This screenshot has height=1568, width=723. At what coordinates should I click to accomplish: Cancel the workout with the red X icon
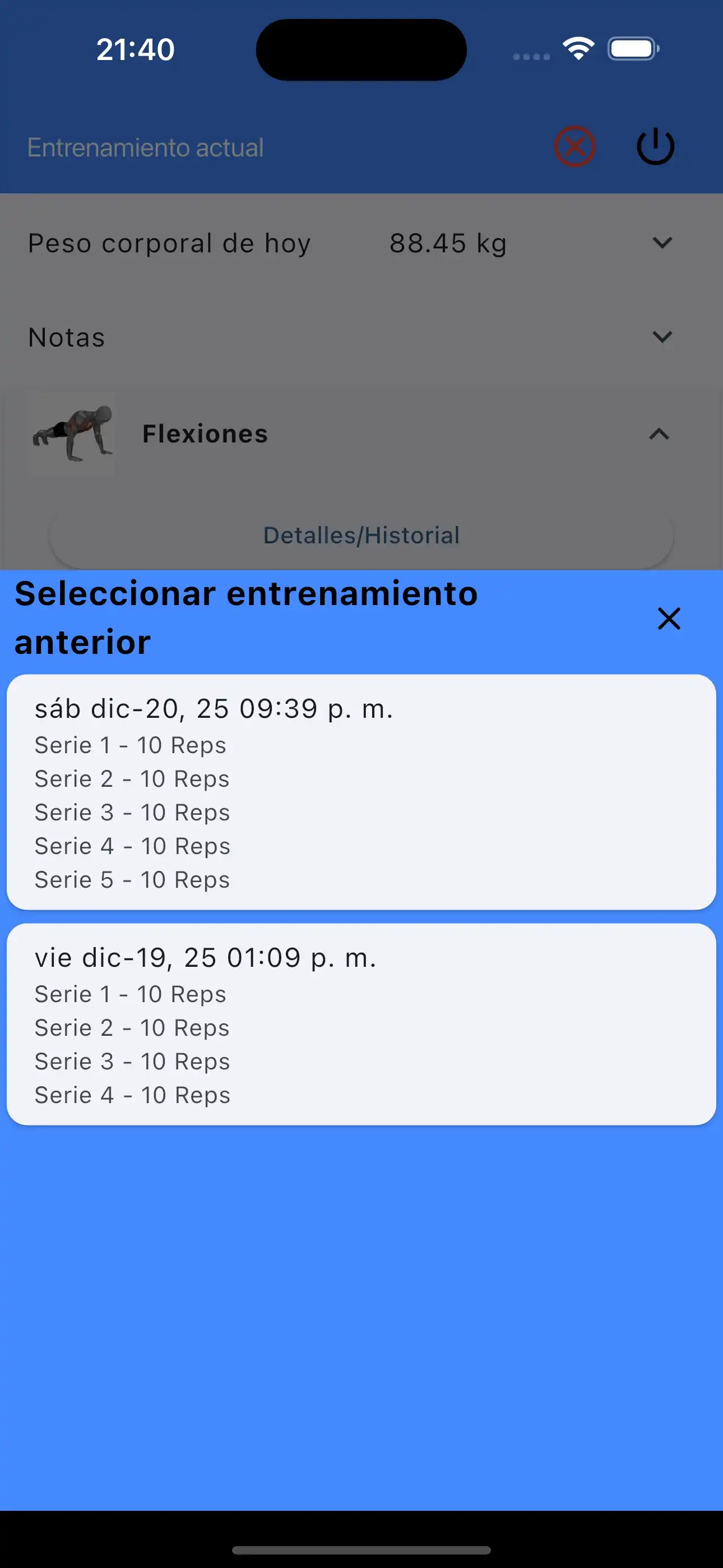coord(574,145)
